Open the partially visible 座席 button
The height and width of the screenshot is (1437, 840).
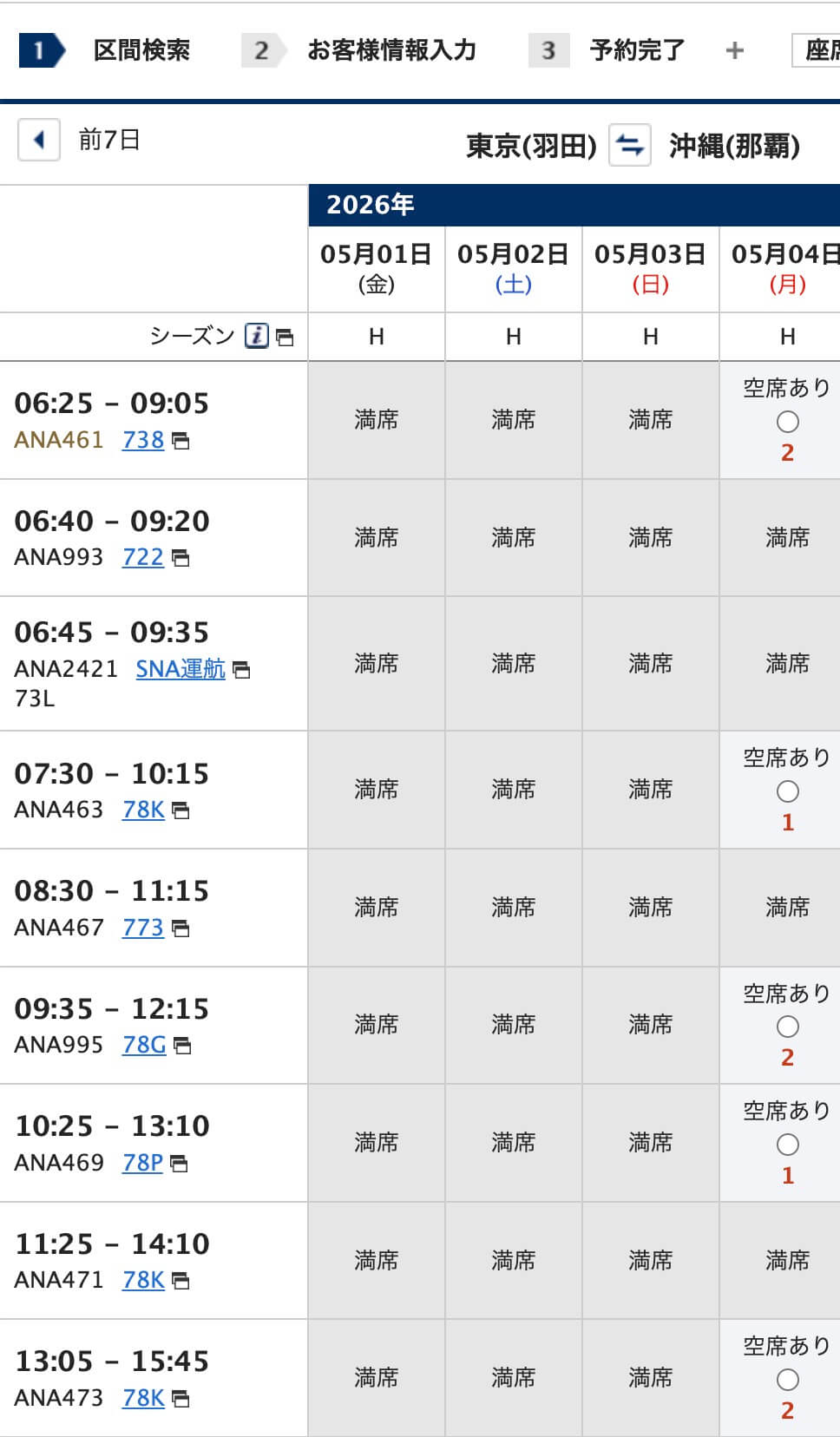coord(817,50)
